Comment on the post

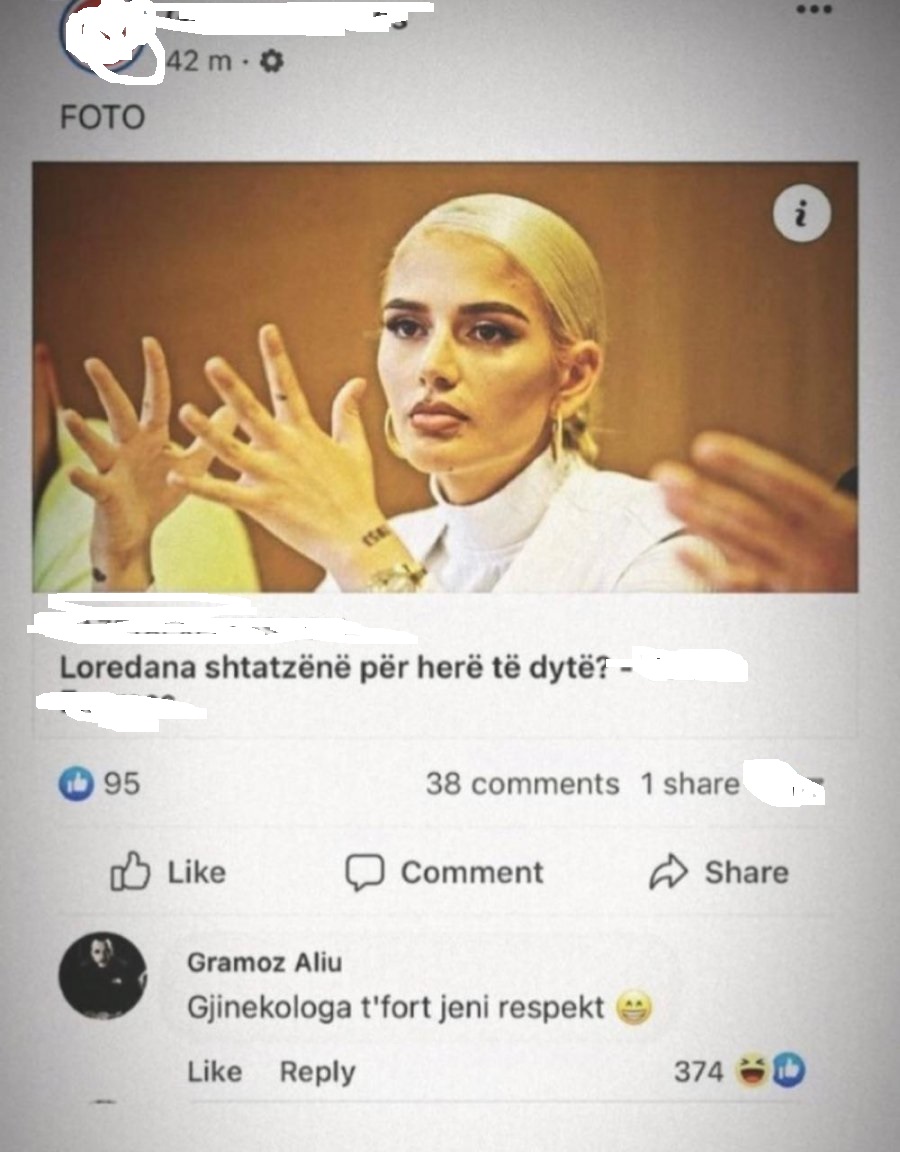point(446,872)
